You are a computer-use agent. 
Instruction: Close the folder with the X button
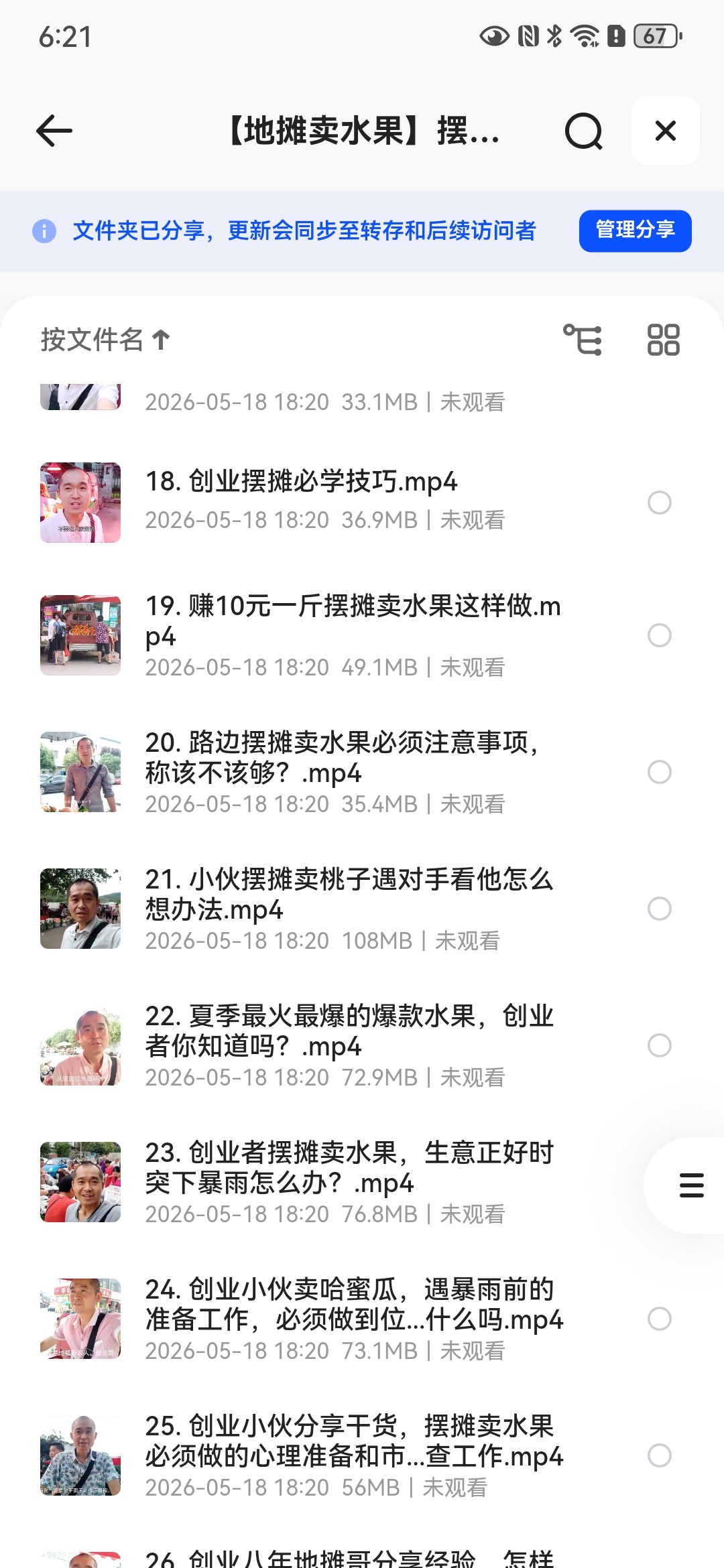(666, 131)
